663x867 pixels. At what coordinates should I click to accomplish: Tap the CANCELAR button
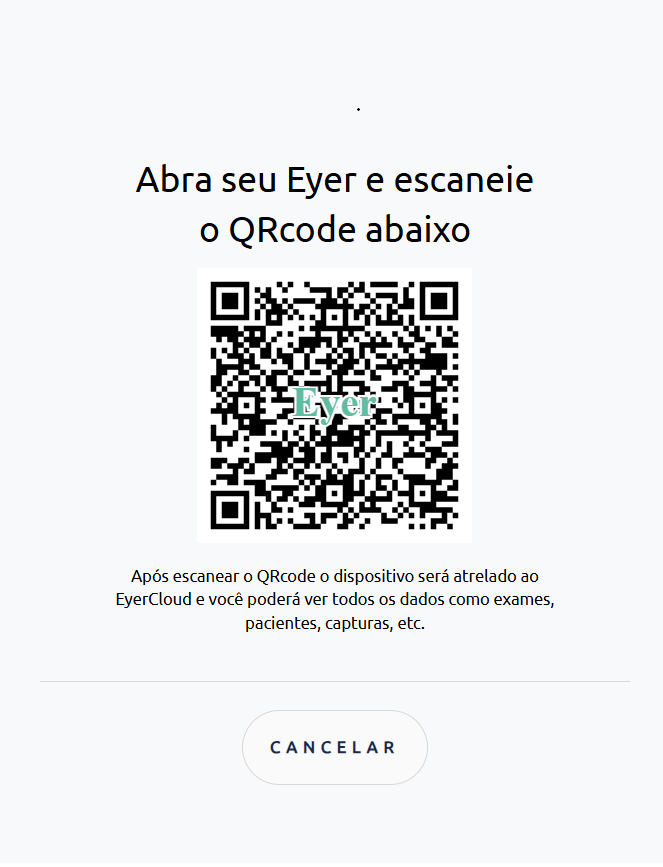point(334,747)
